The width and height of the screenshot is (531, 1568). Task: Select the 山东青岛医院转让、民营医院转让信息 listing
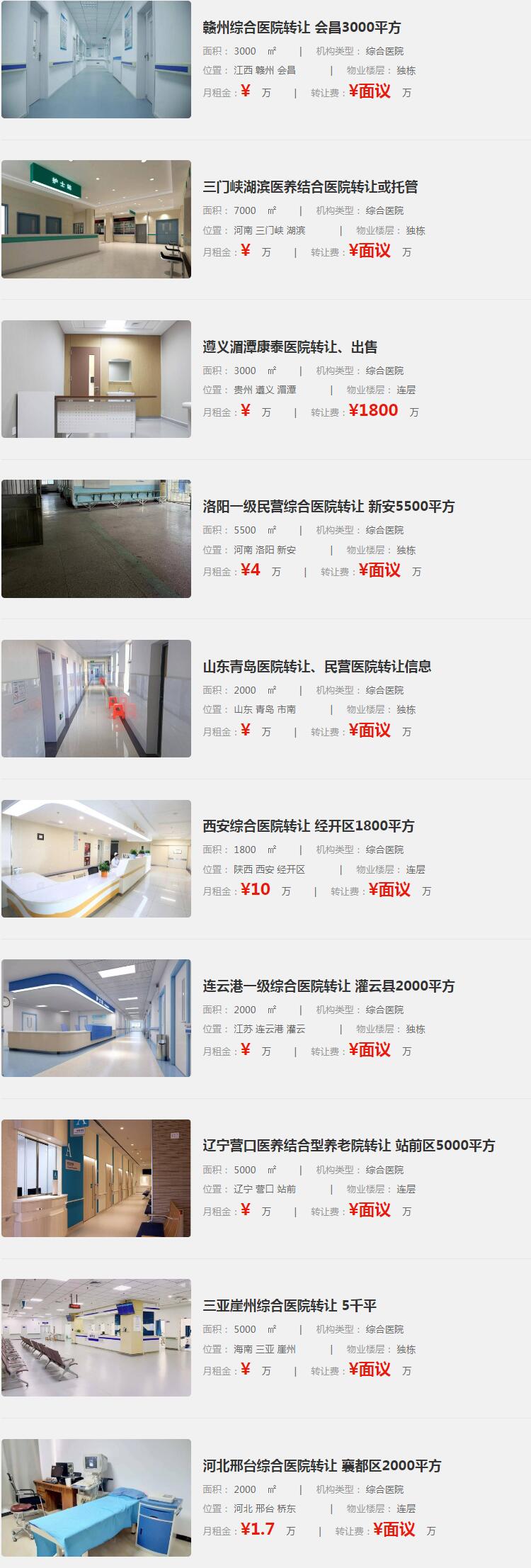[x=316, y=667]
